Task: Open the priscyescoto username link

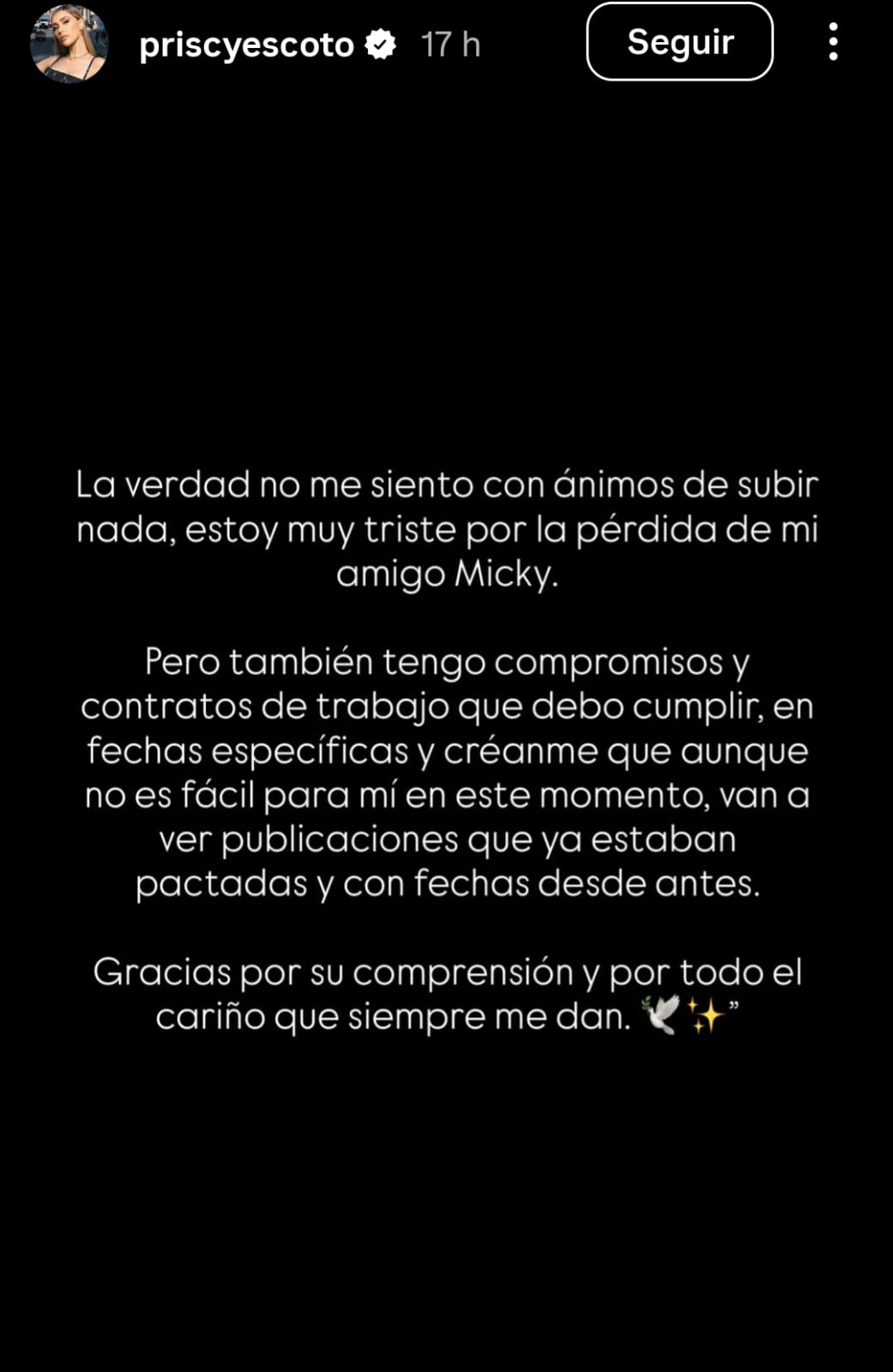Action: click(x=246, y=45)
